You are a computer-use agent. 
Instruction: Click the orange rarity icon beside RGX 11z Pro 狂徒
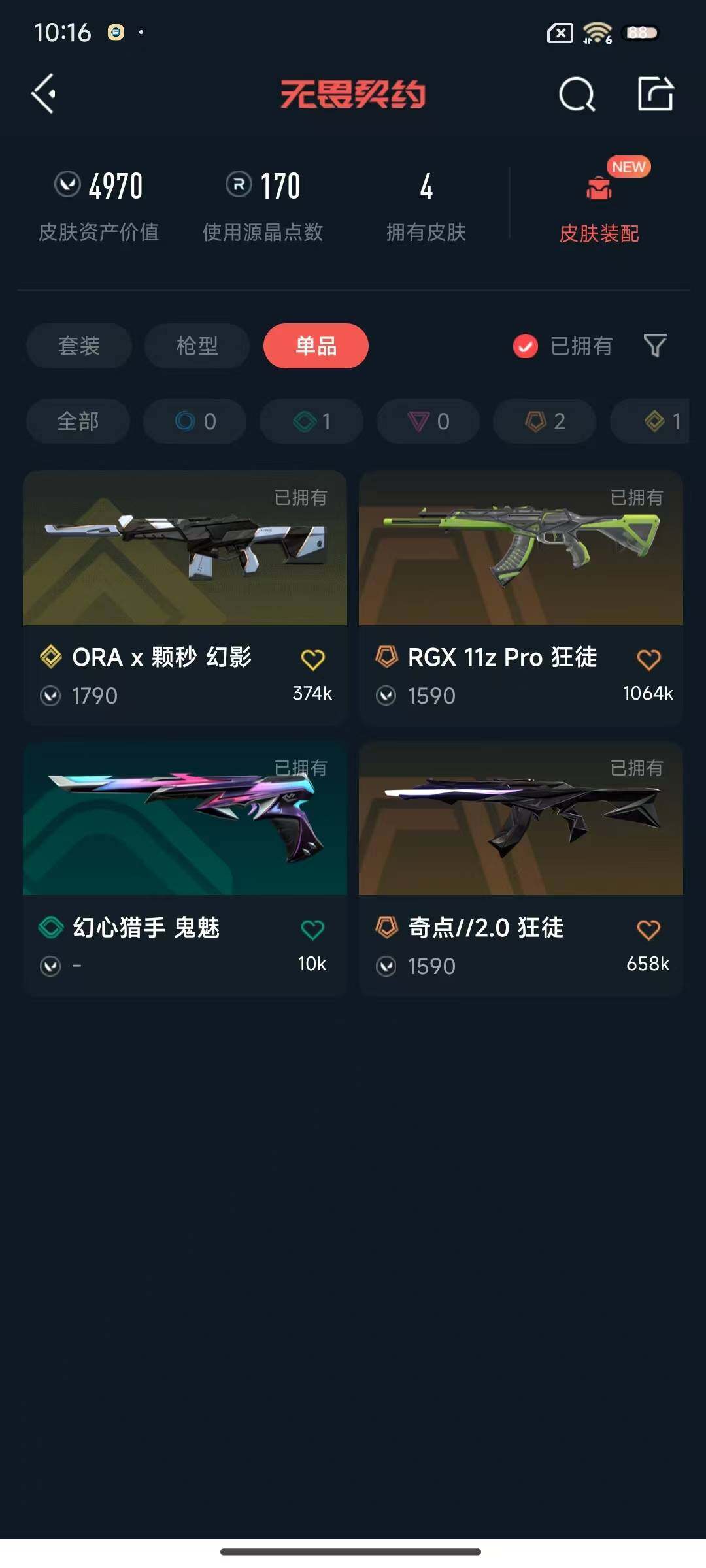tap(386, 658)
